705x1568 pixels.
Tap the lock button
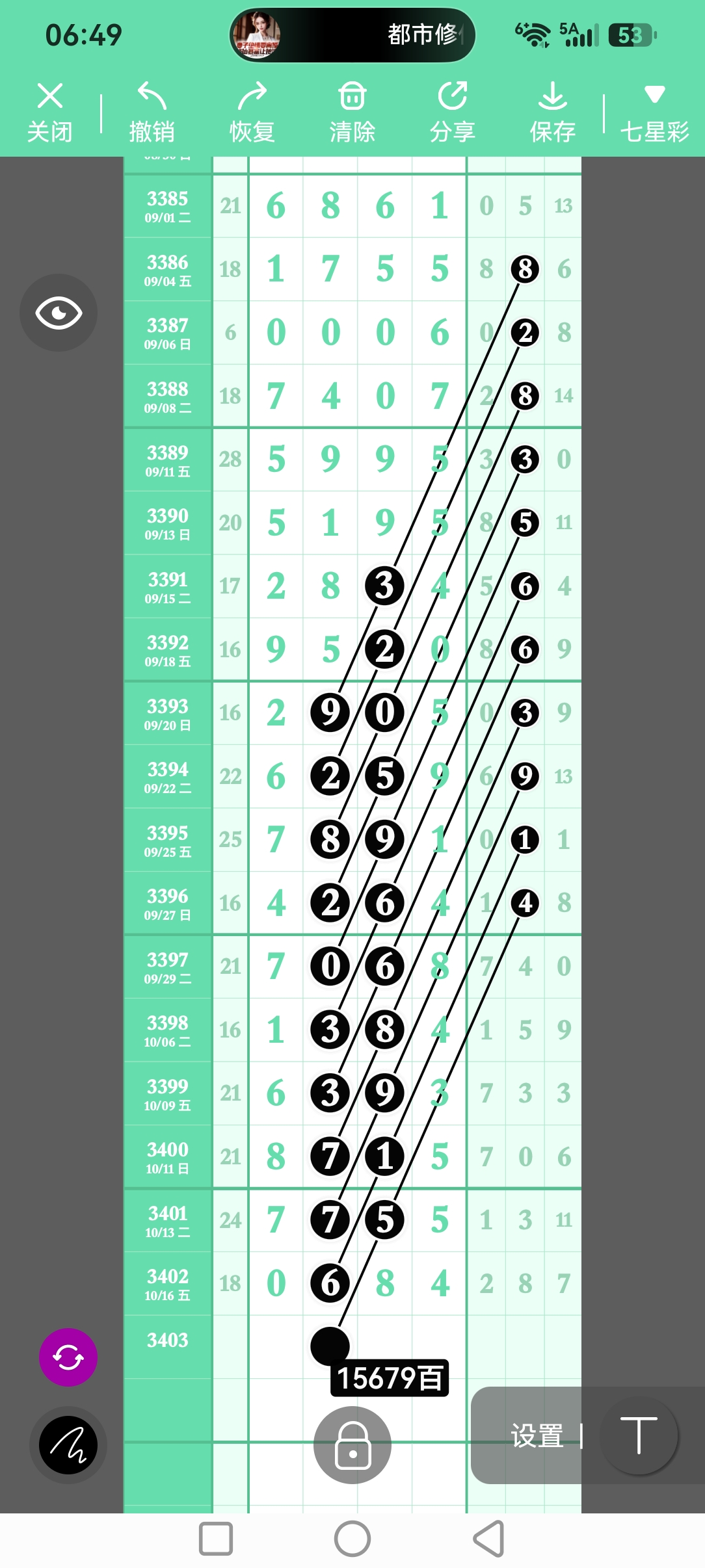click(x=352, y=1445)
